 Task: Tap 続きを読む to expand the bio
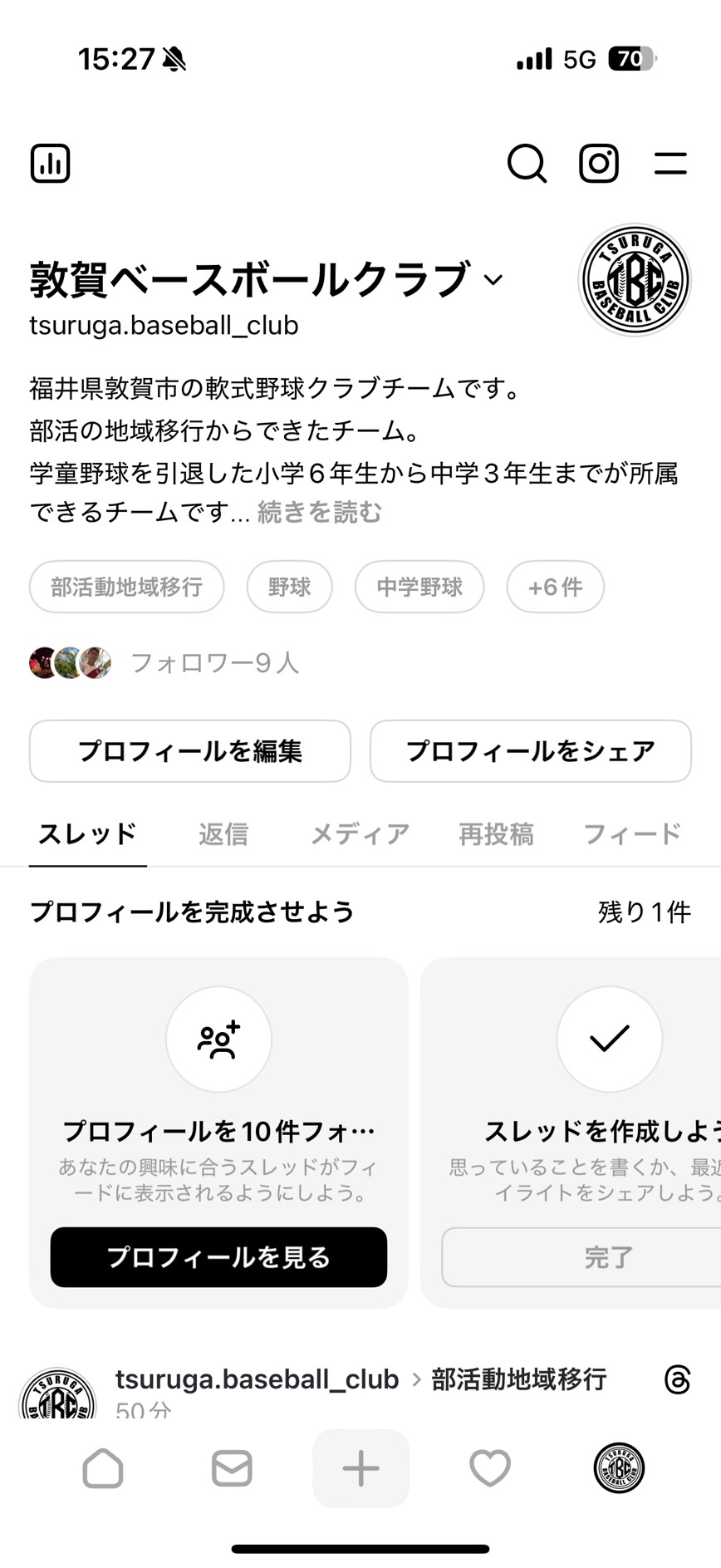[320, 513]
